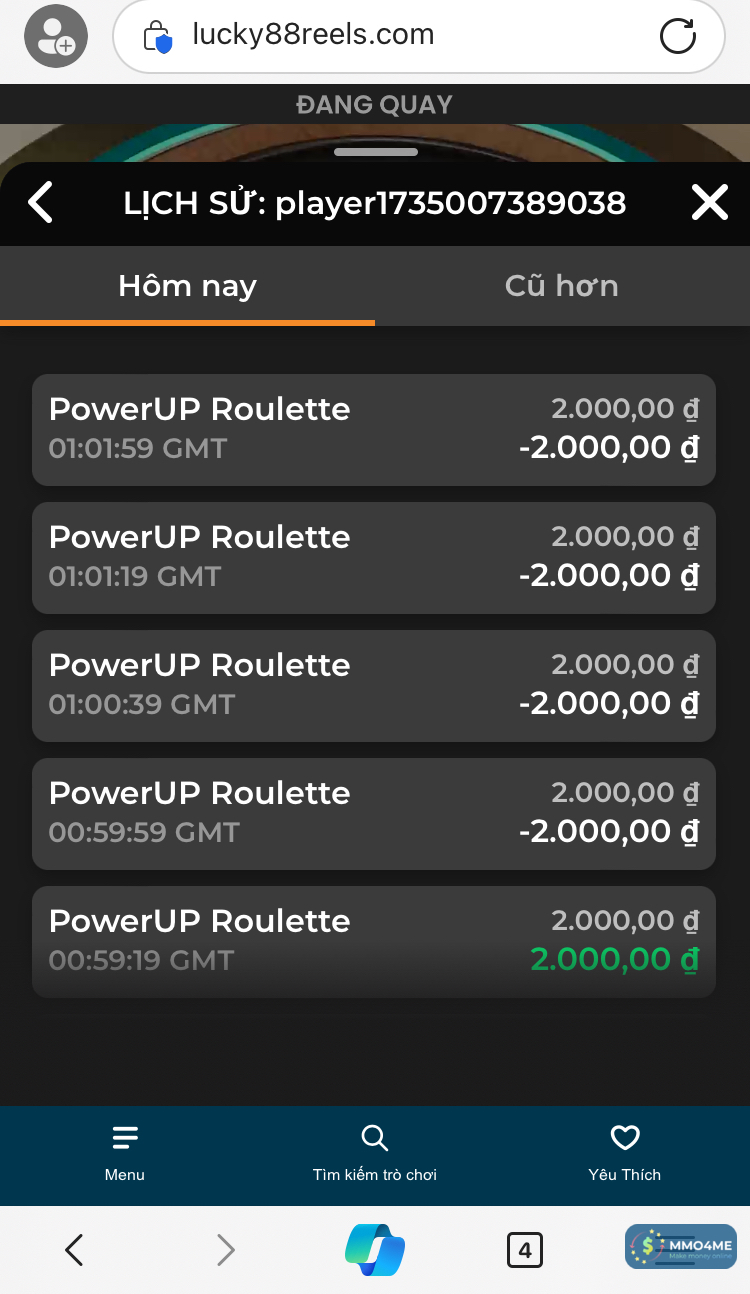Switch to the Cũ hơn tab

pyautogui.click(x=561, y=286)
